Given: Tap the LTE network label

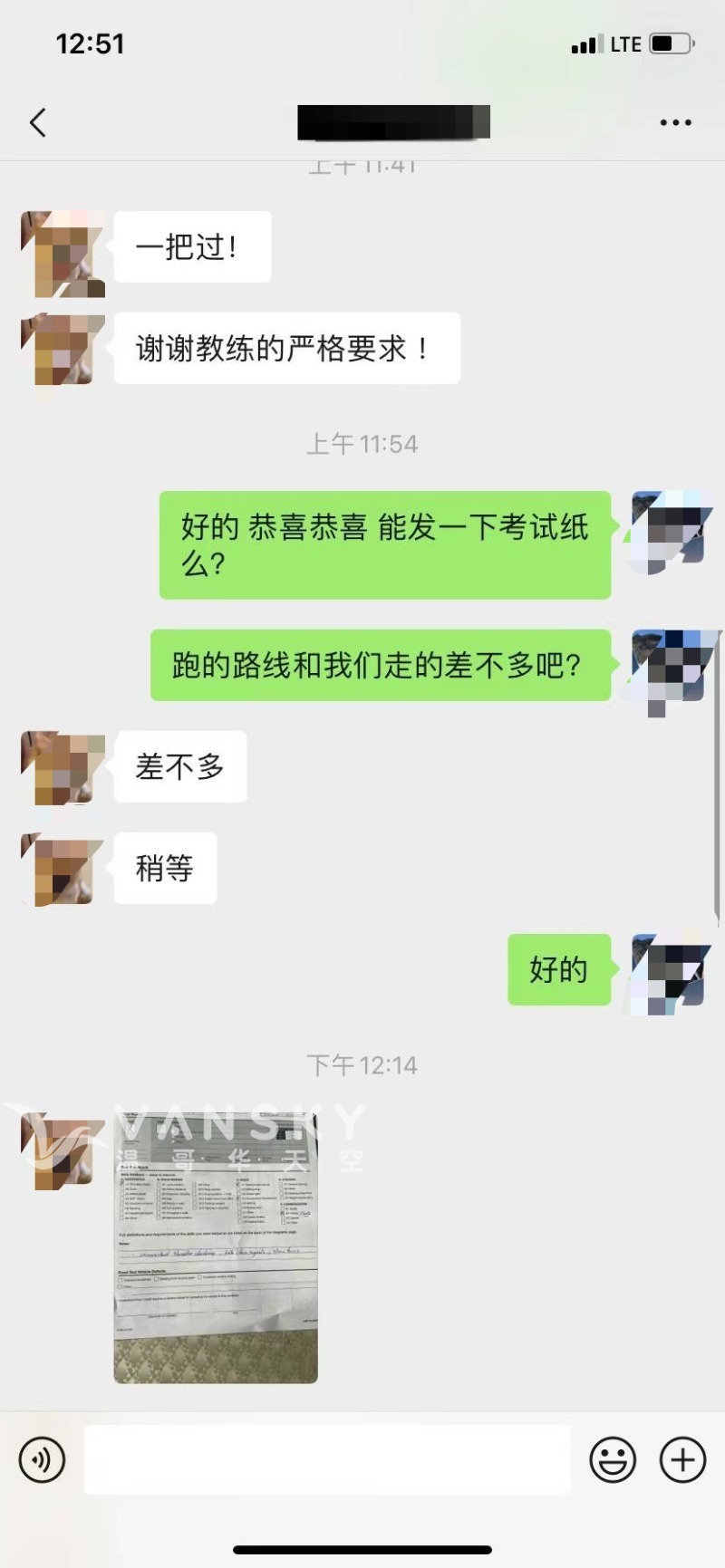Looking at the screenshot, I should pos(623,43).
